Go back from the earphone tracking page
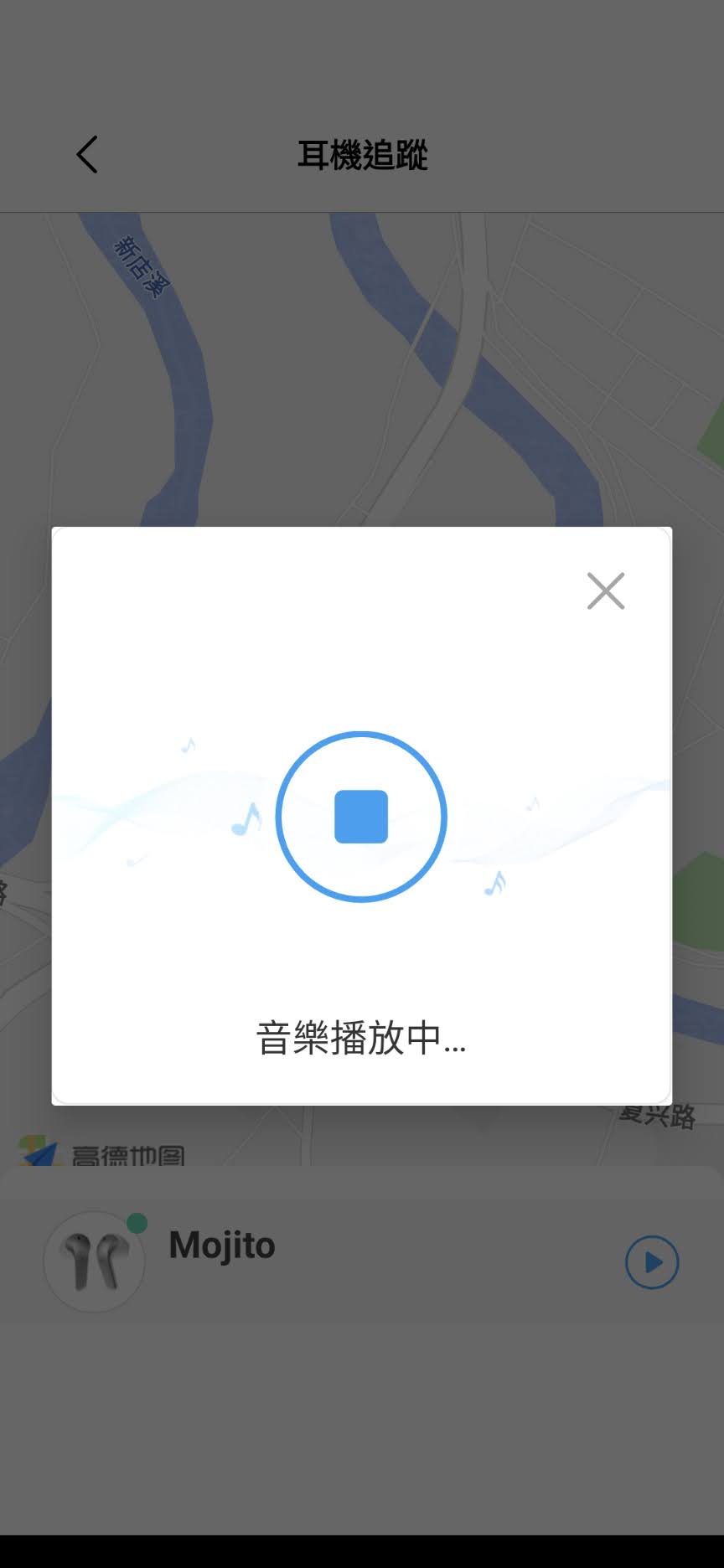 tap(87, 155)
